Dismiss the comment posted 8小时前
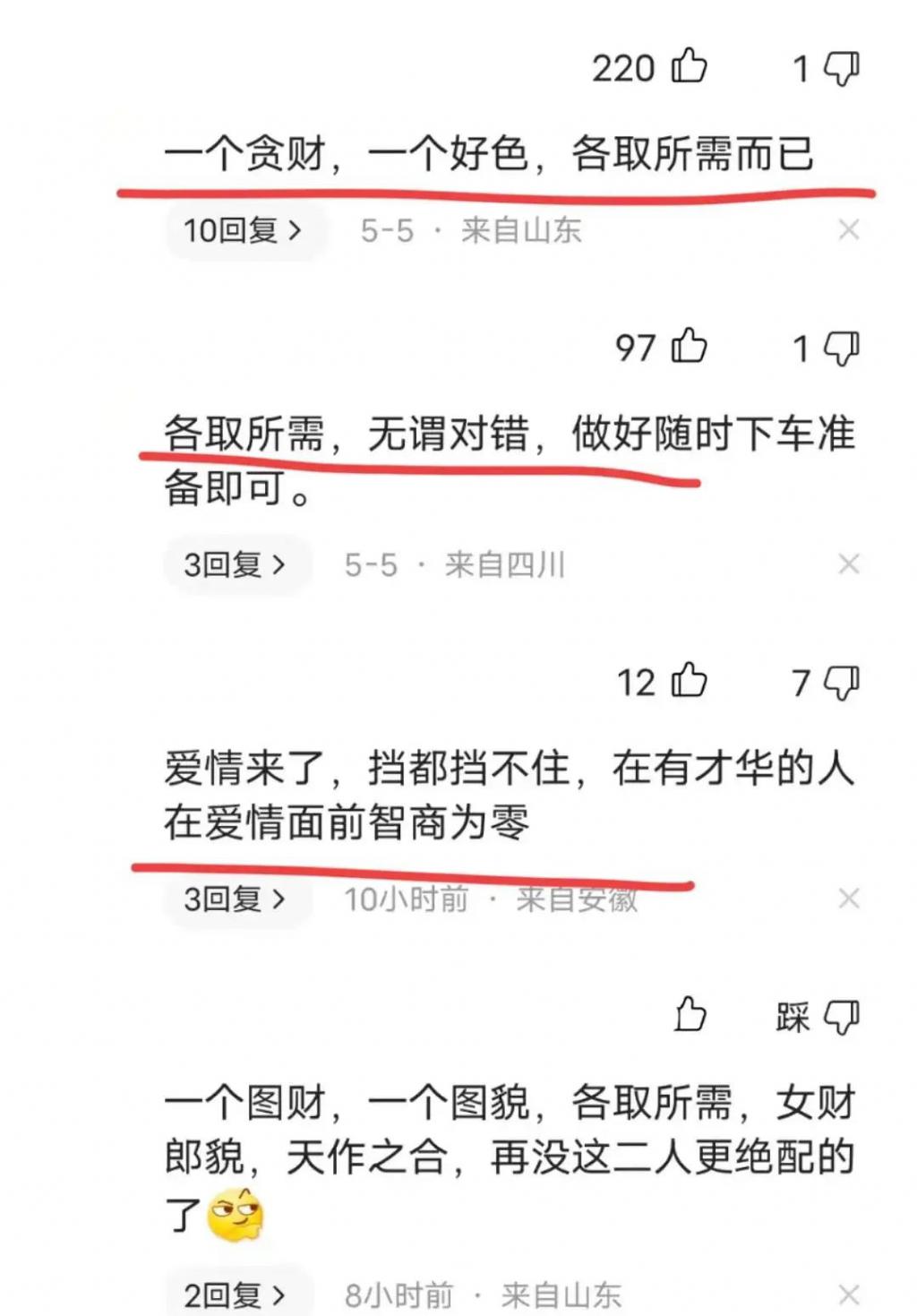 [x=848, y=1294]
